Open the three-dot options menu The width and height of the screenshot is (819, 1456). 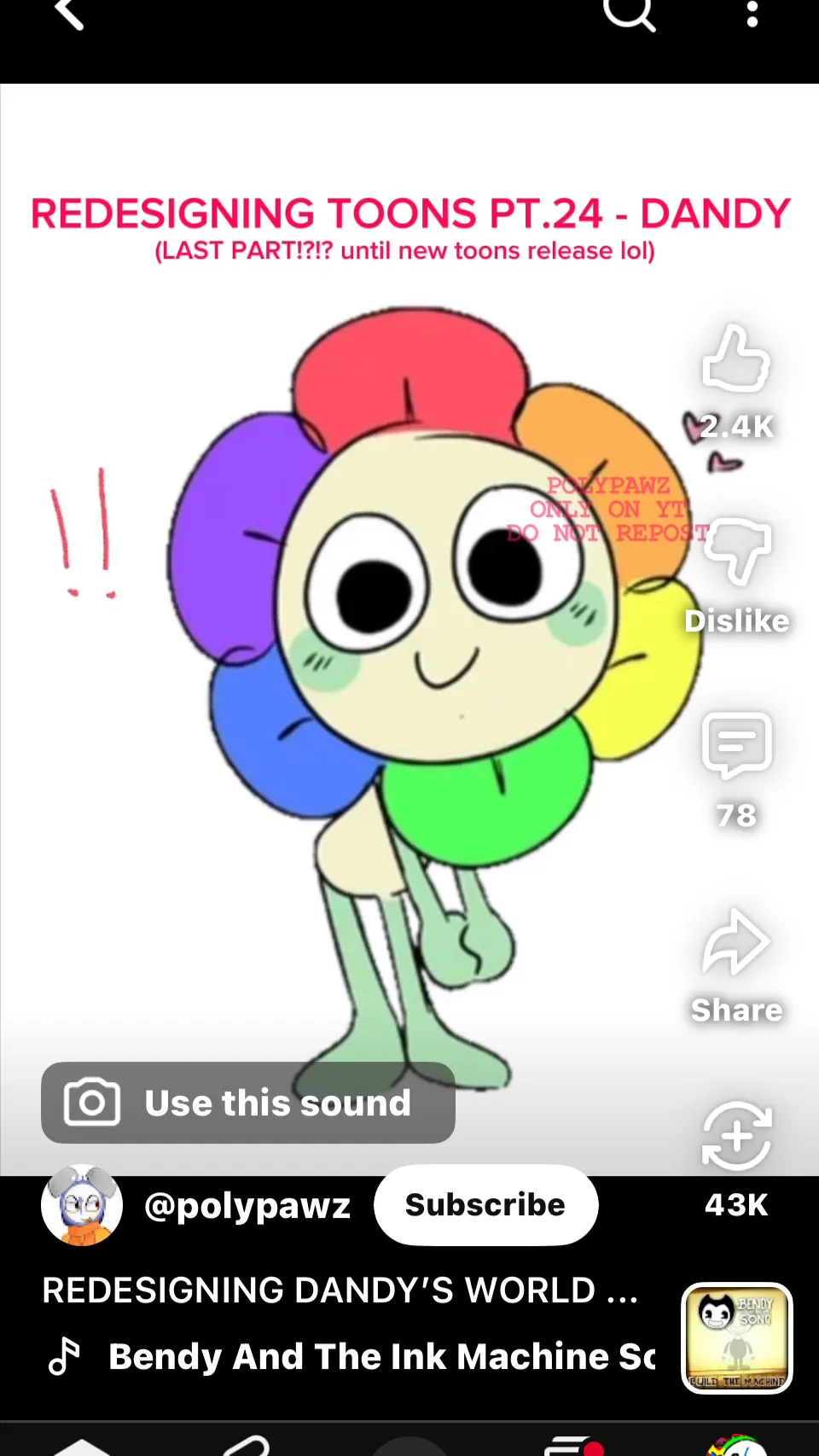(752, 15)
